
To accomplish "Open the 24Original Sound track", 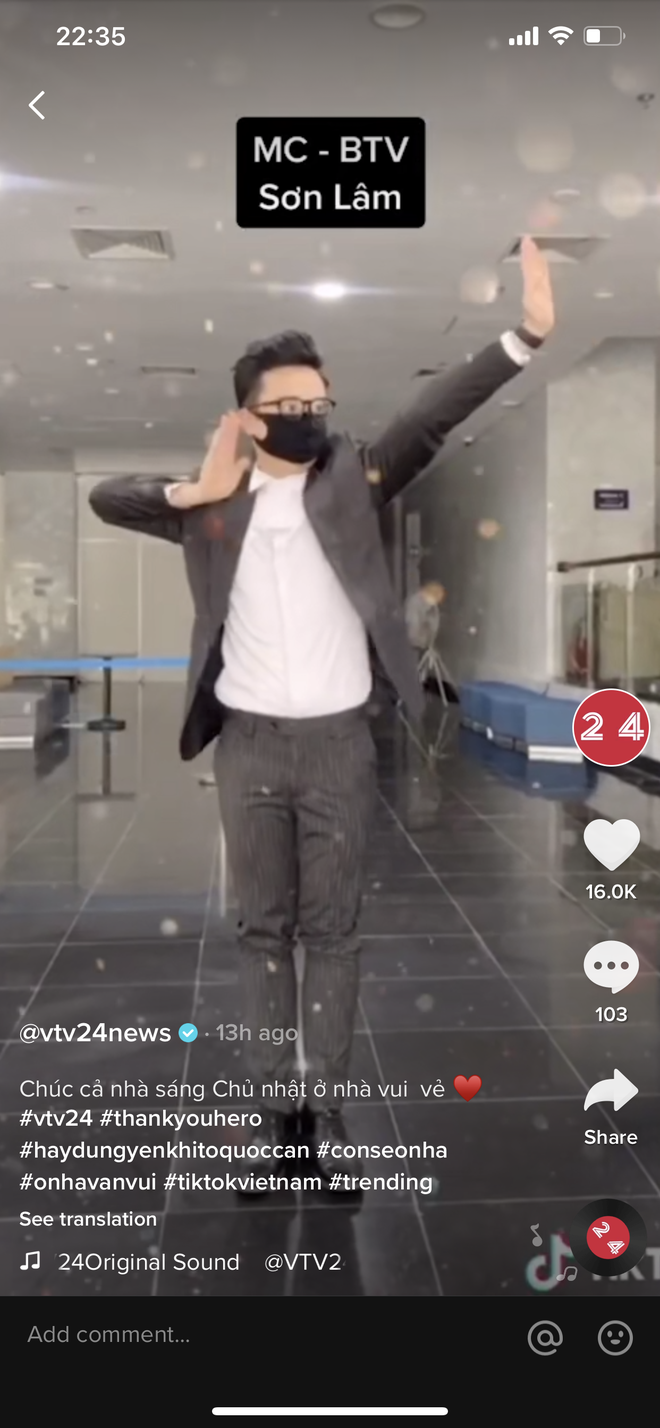I will [148, 1262].
